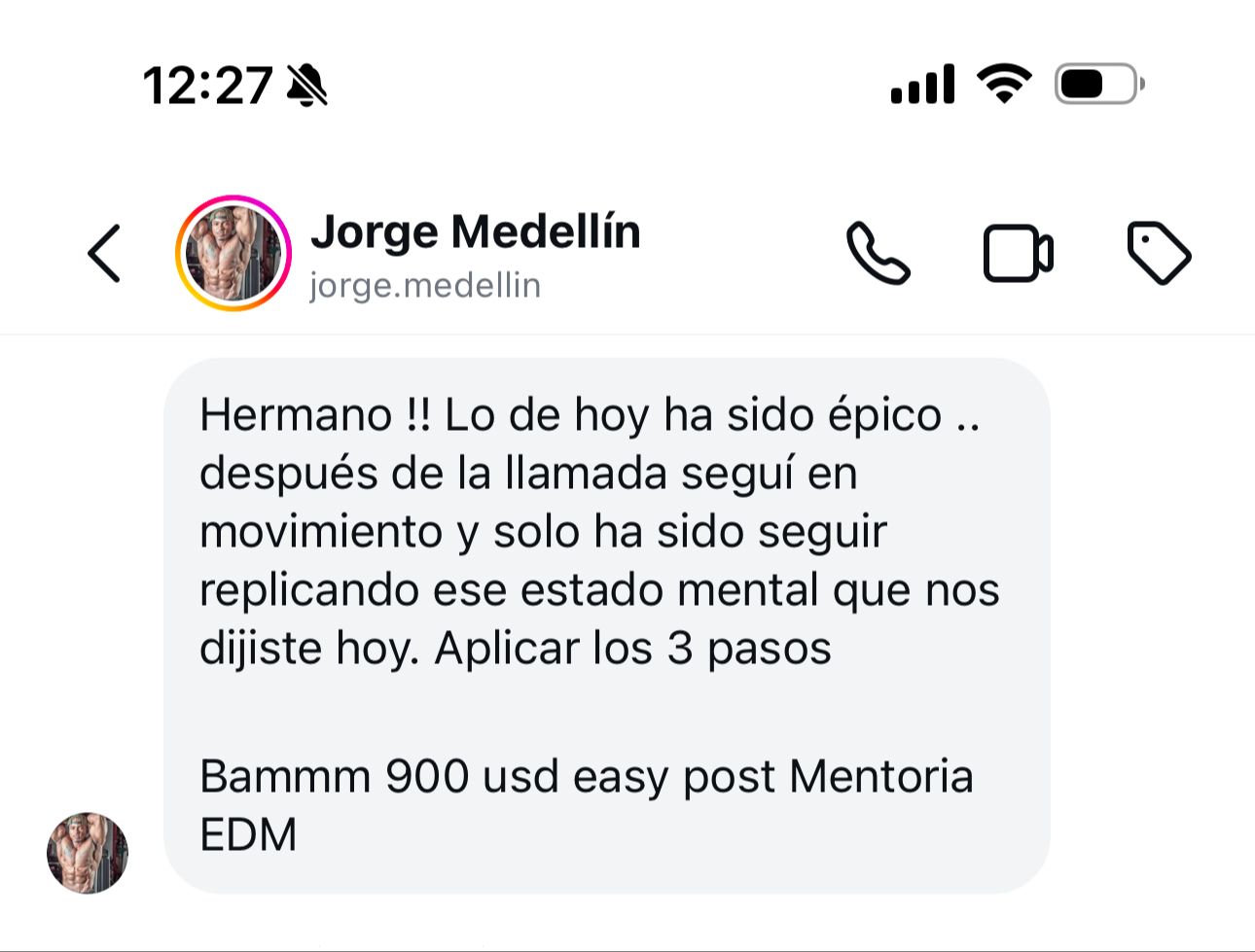Viewport: 1255px width, 952px height.
Task: Tap the small avatar beside the message
Action: pos(88,853)
